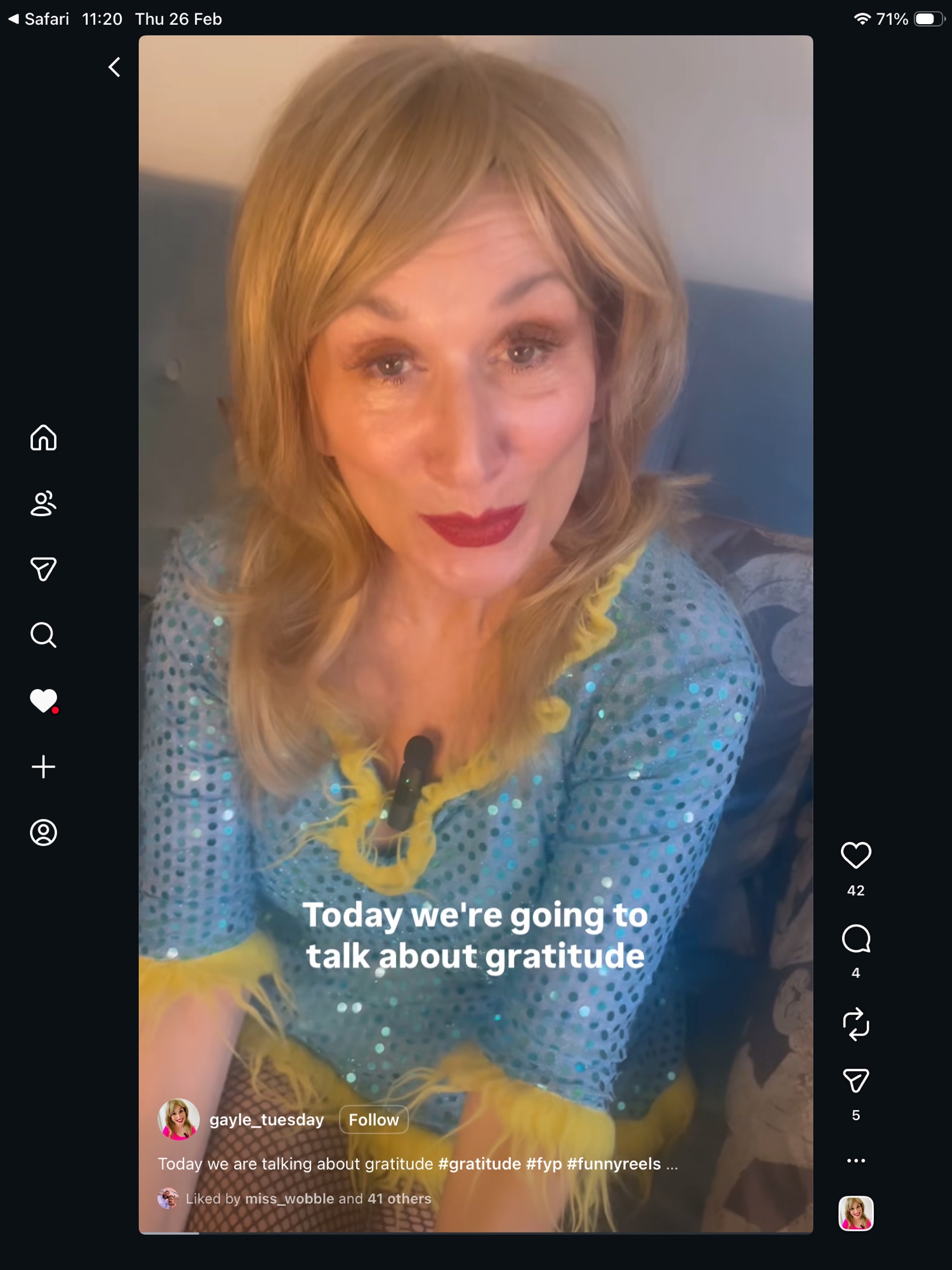Open the friends icon in the sidebar

[43, 504]
